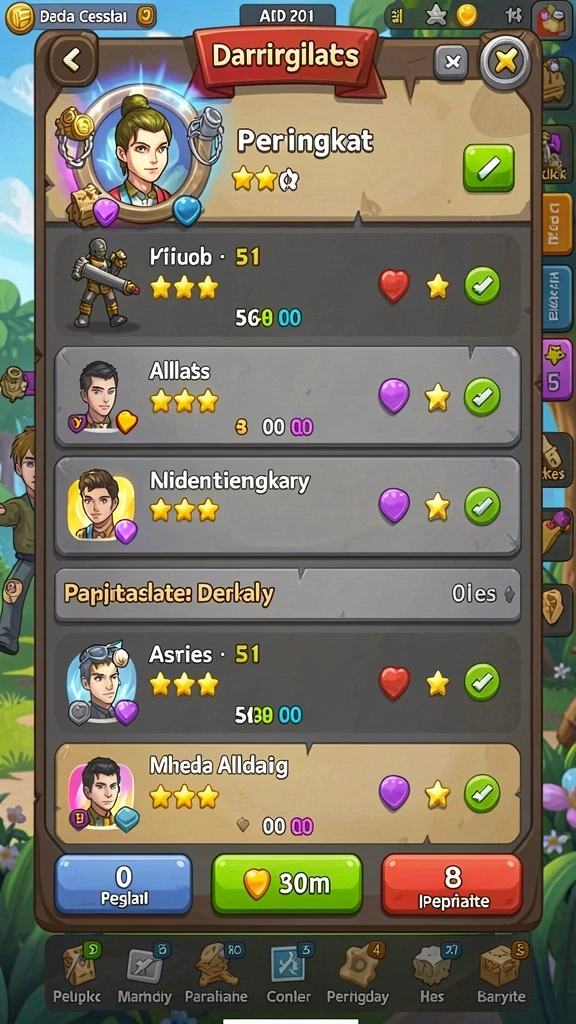Screen dimensions: 576x1024
Task: Tap the green check on Alllass row
Action: 482,396
